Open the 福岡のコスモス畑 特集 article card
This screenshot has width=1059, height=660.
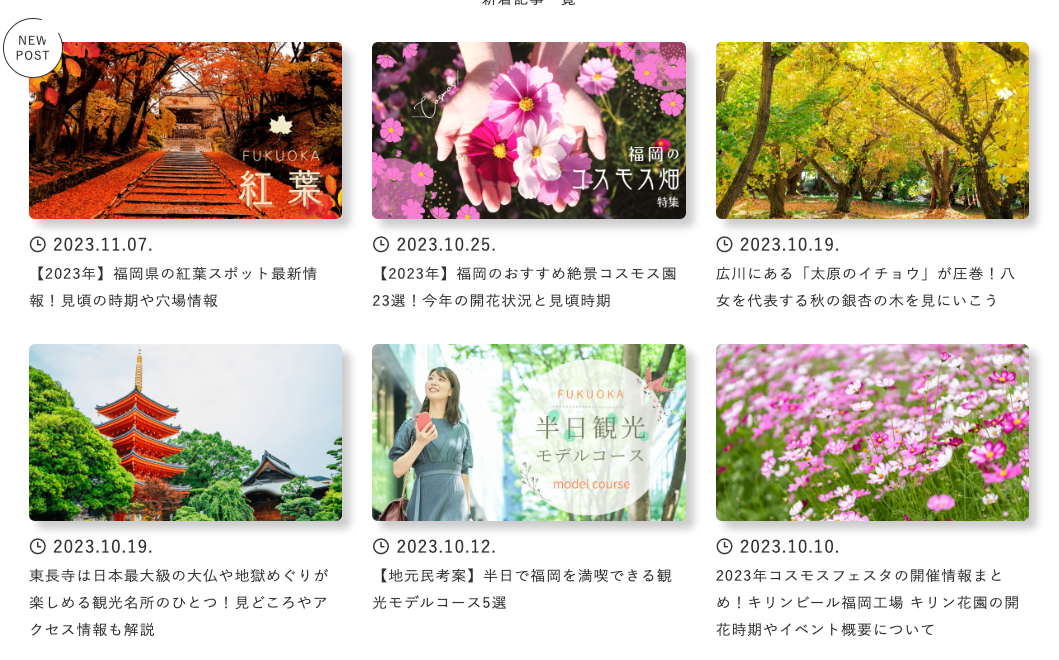(528, 131)
